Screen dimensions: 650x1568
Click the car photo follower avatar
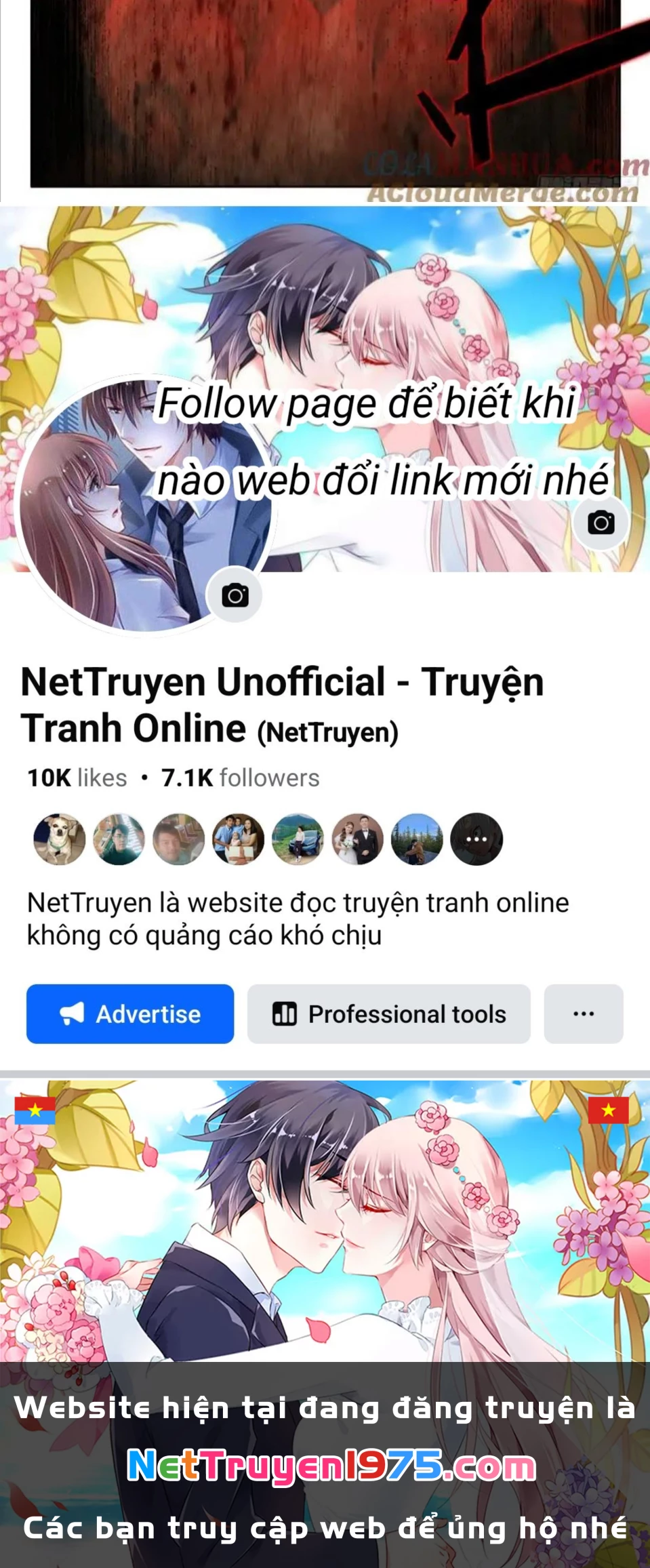click(298, 839)
